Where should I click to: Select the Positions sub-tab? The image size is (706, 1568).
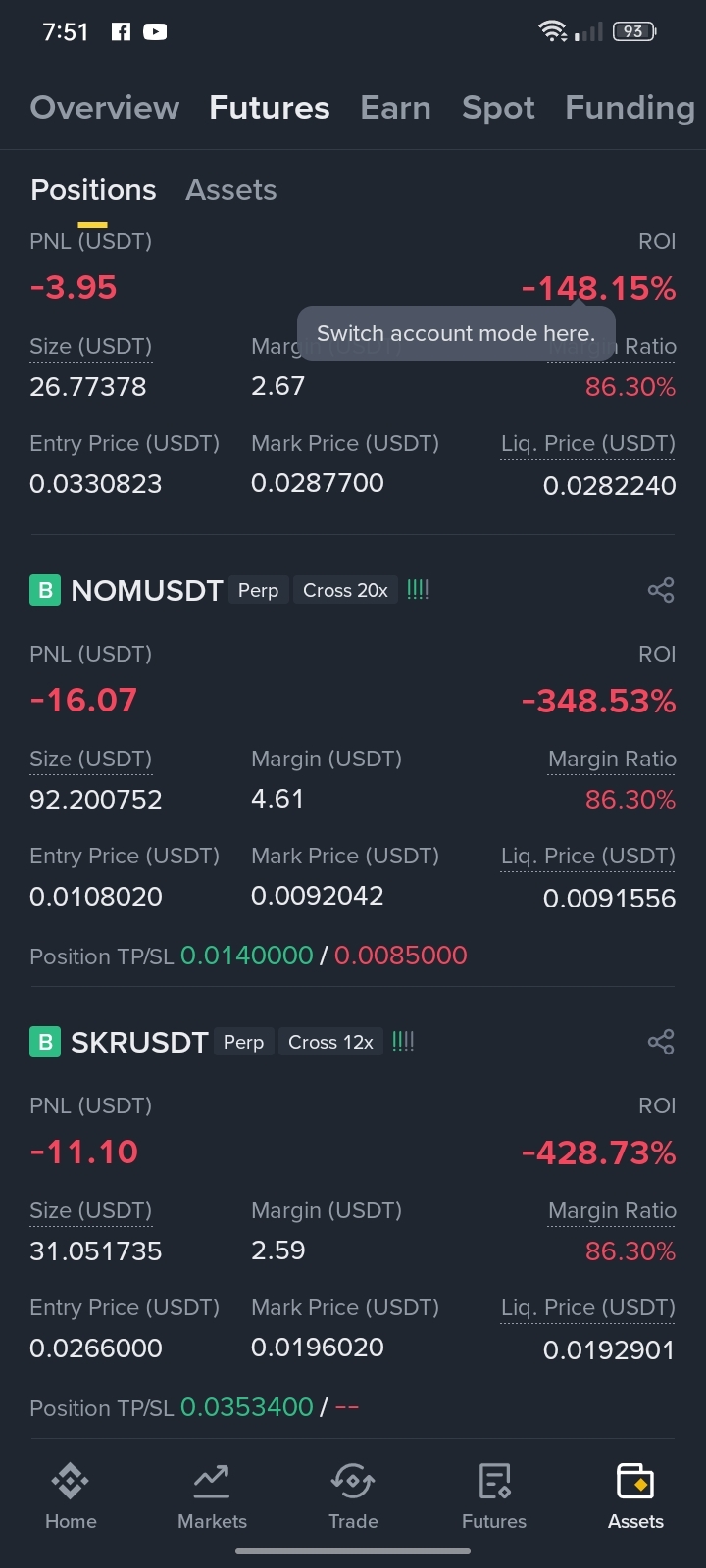[93, 190]
